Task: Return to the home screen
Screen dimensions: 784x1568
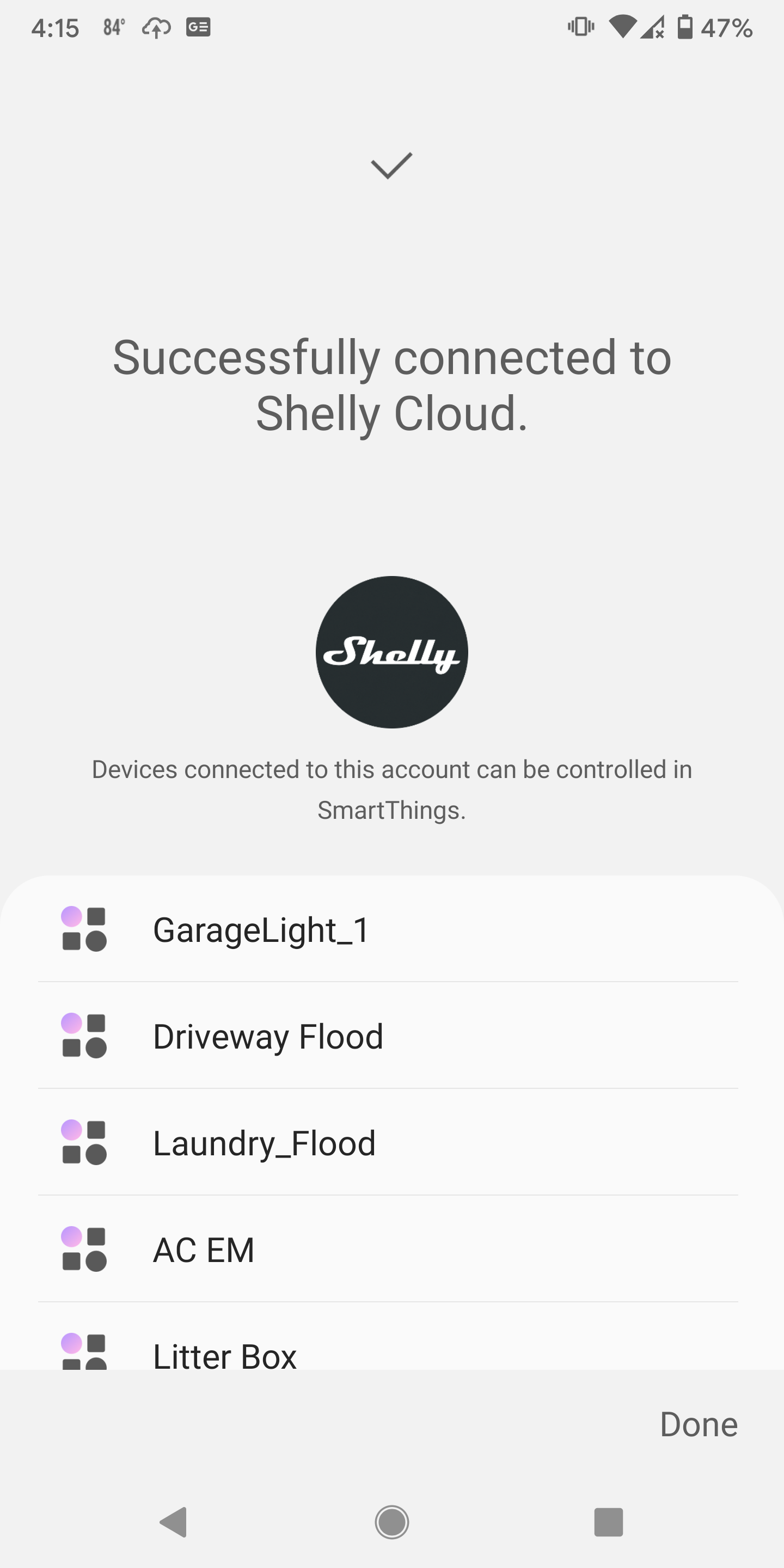Action: 391,1522
